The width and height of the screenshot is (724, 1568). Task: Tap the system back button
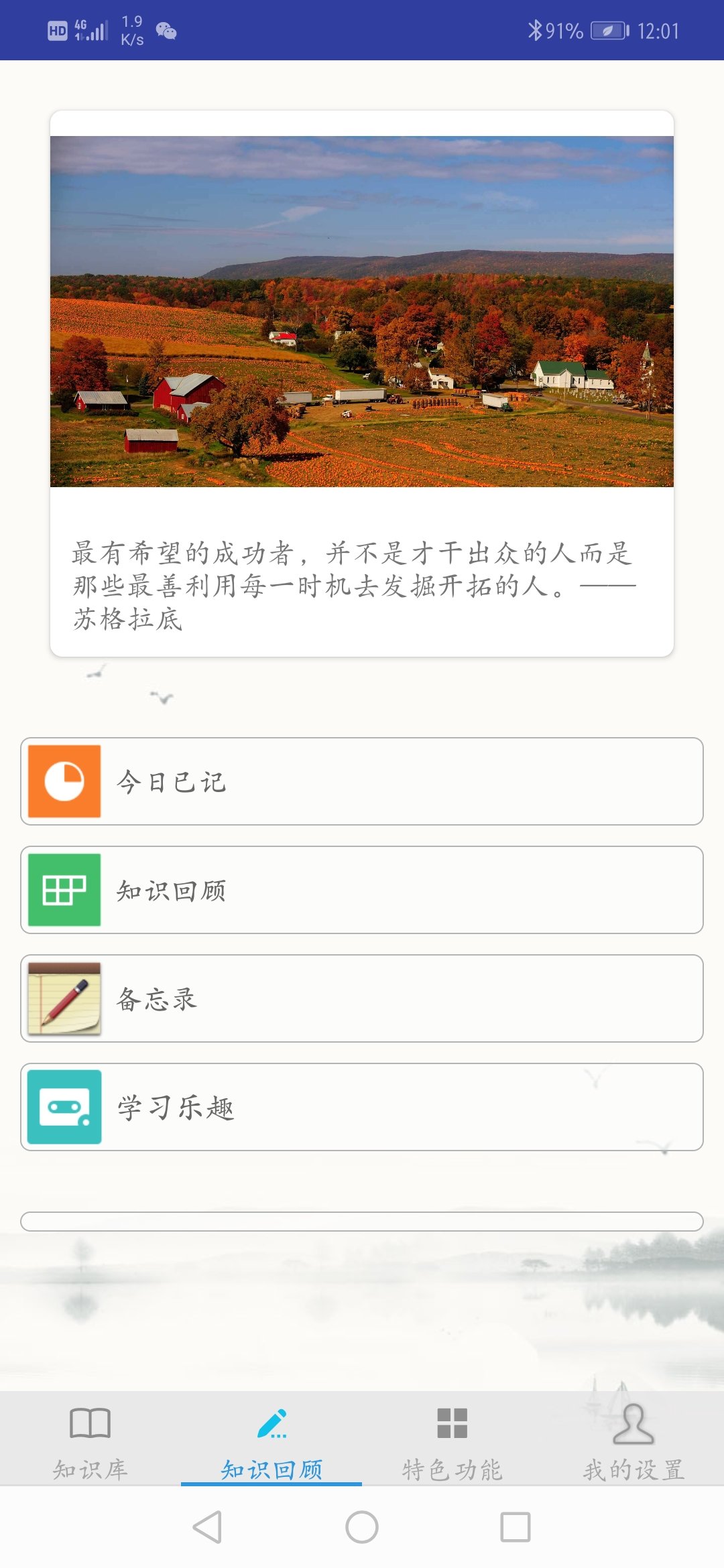tap(207, 1527)
